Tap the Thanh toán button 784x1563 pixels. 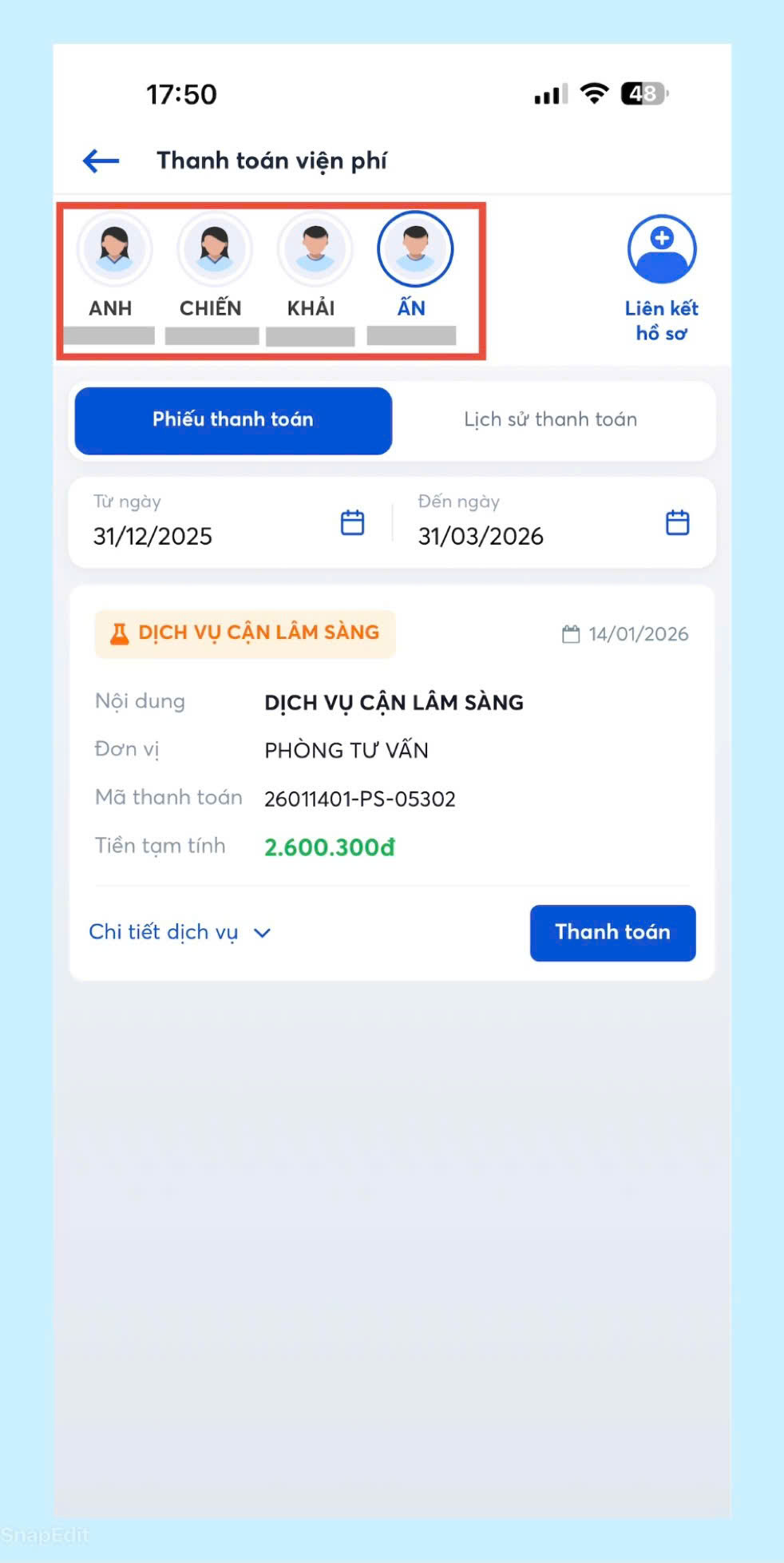pos(612,932)
